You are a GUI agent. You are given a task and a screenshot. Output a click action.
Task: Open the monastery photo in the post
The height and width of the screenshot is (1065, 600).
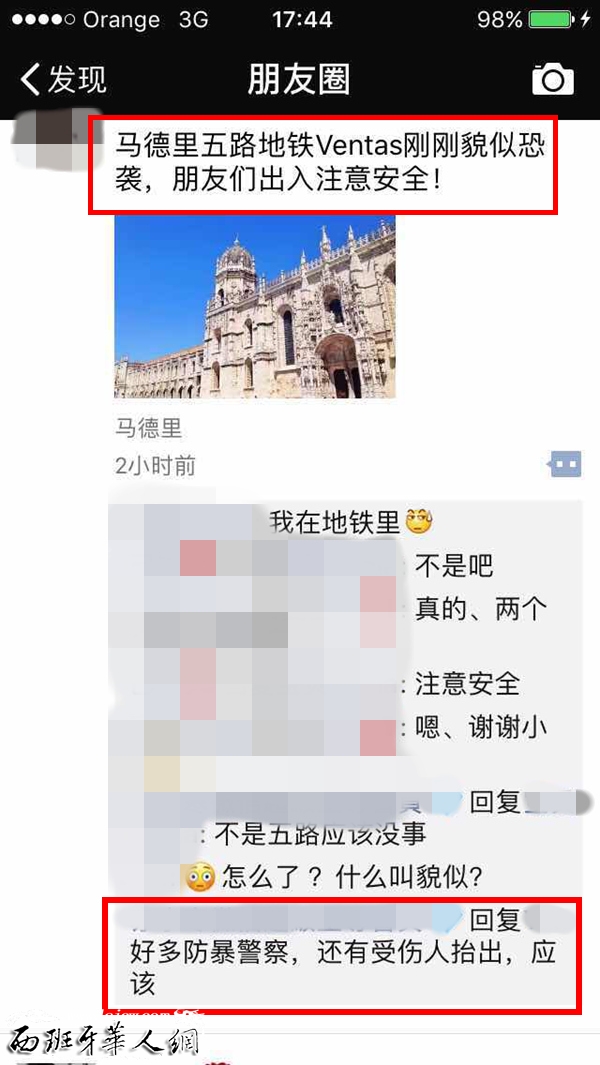click(x=255, y=307)
